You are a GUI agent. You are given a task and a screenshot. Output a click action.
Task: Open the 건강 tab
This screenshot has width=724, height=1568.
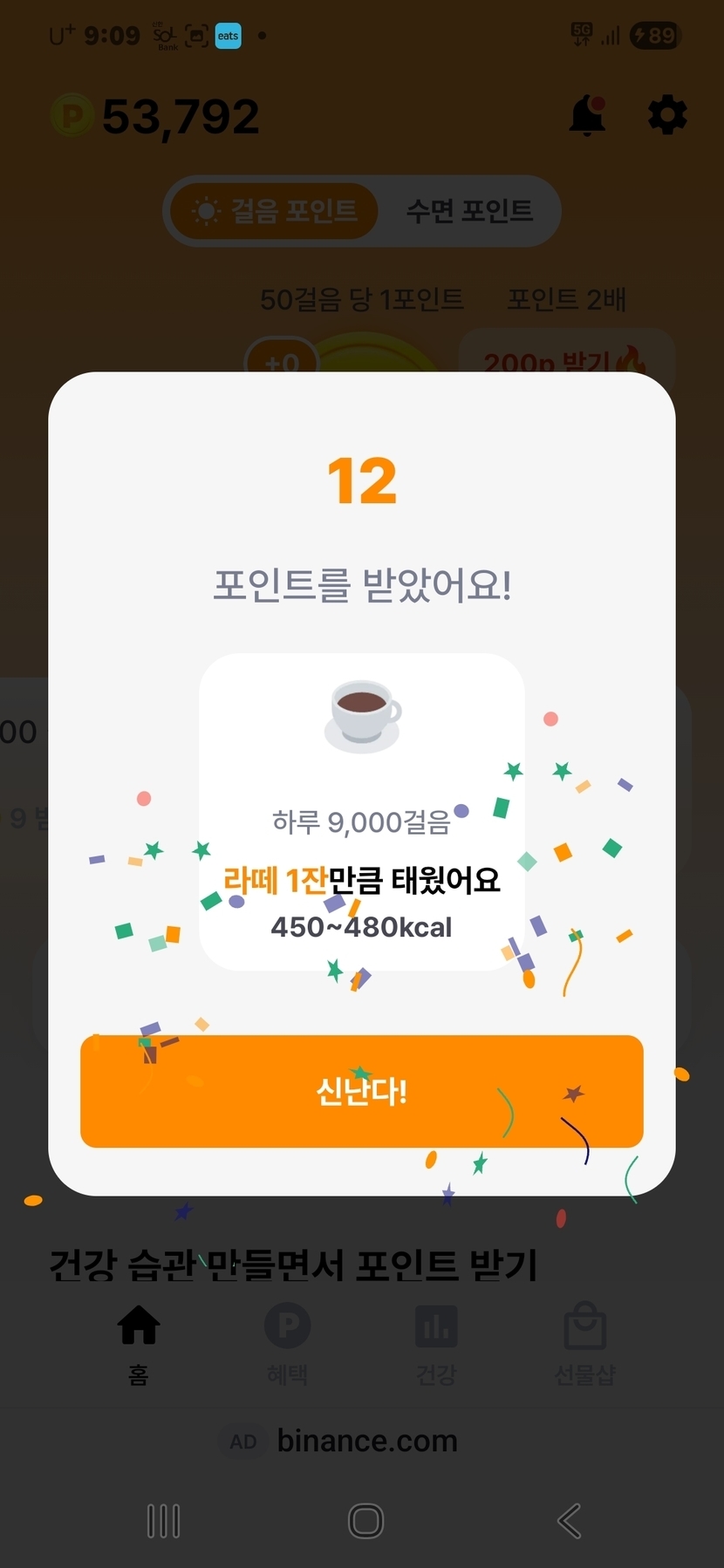point(436,1344)
